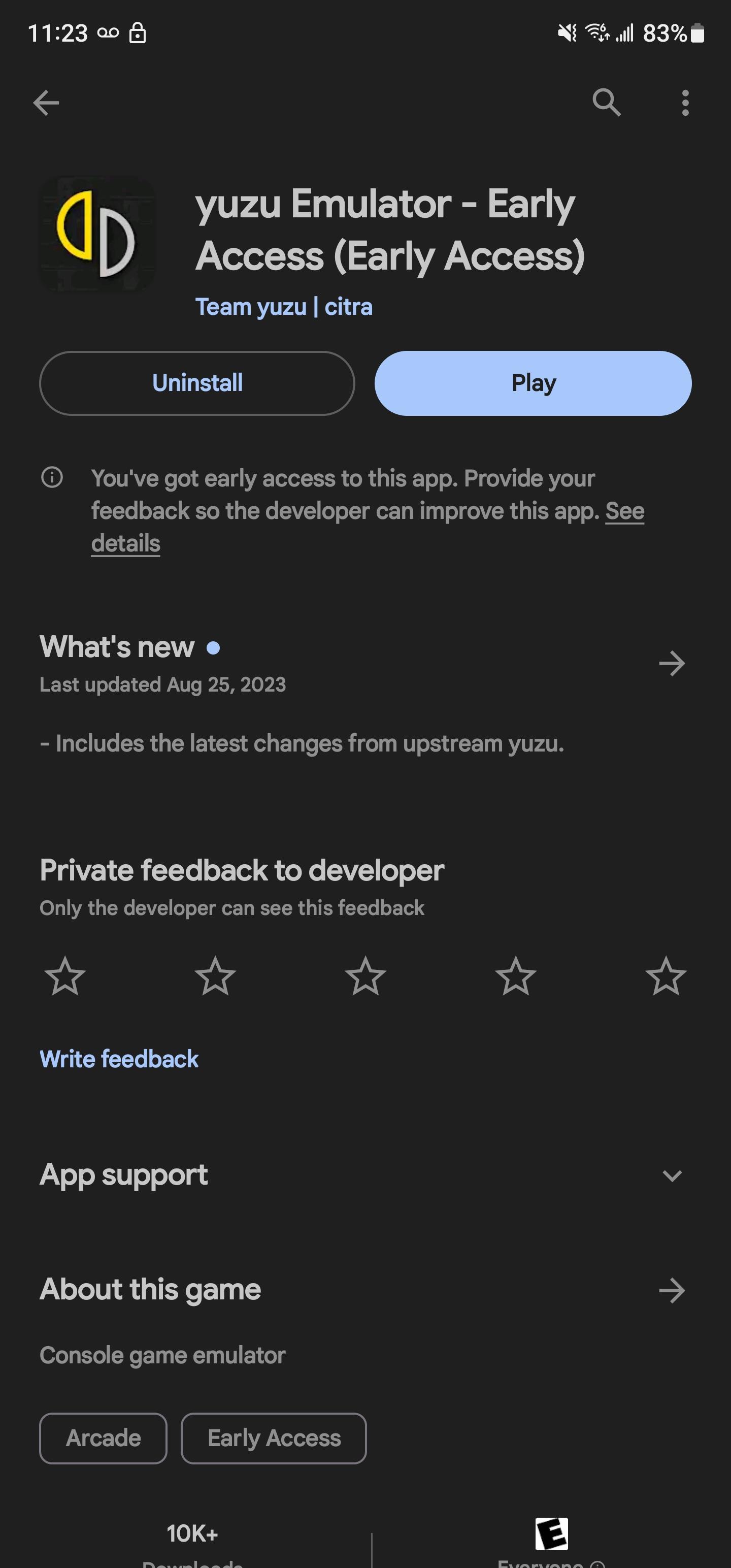731x1568 pixels.
Task: Open search in the Play Store
Action: point(606,102)
